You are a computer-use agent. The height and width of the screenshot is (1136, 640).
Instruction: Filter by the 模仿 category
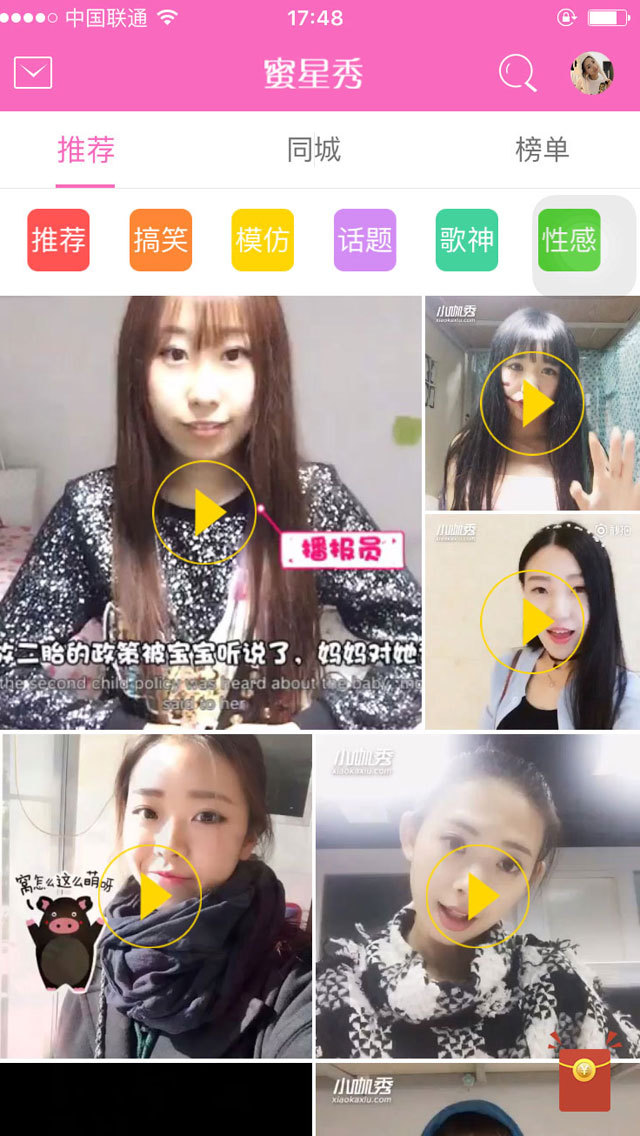pyautogui.click(x=263, y=240)
